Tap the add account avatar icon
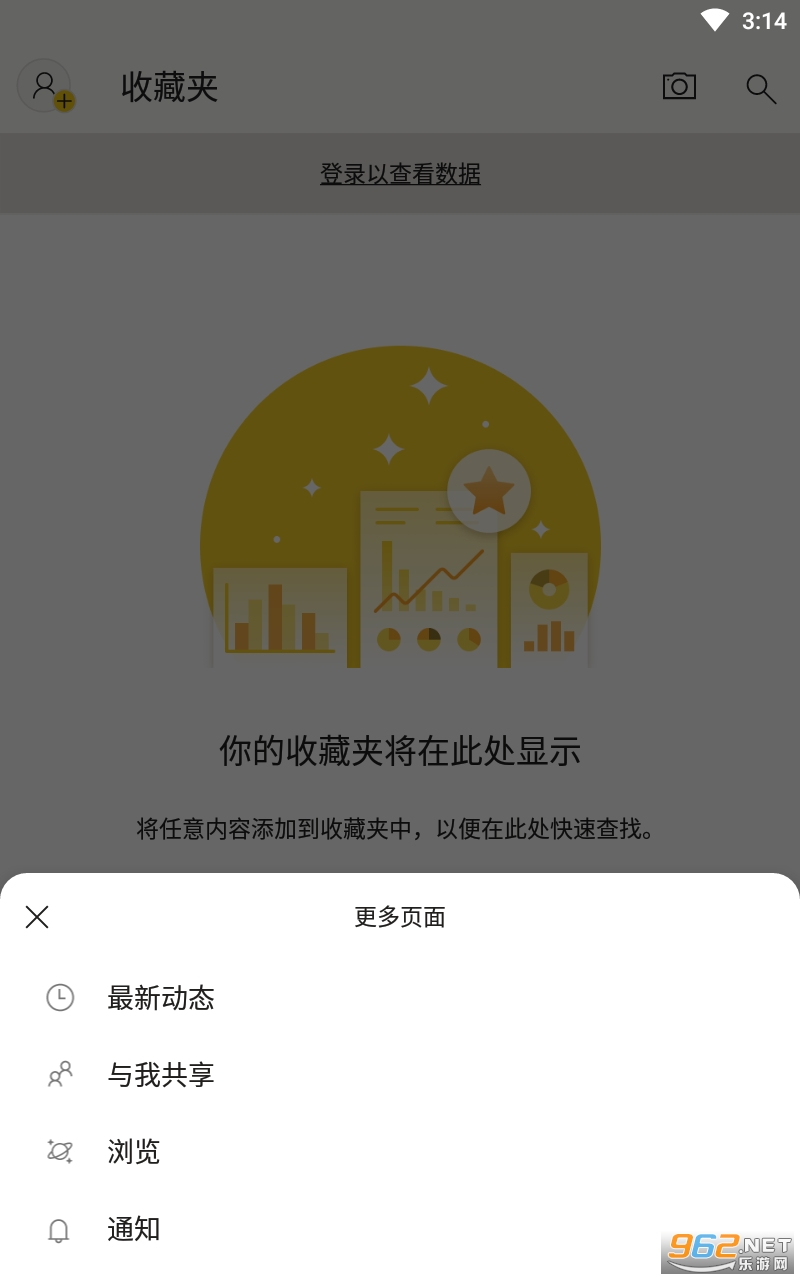Image resolution: width=800 pixels, height=1280 pixels. [x=46, y=86]
